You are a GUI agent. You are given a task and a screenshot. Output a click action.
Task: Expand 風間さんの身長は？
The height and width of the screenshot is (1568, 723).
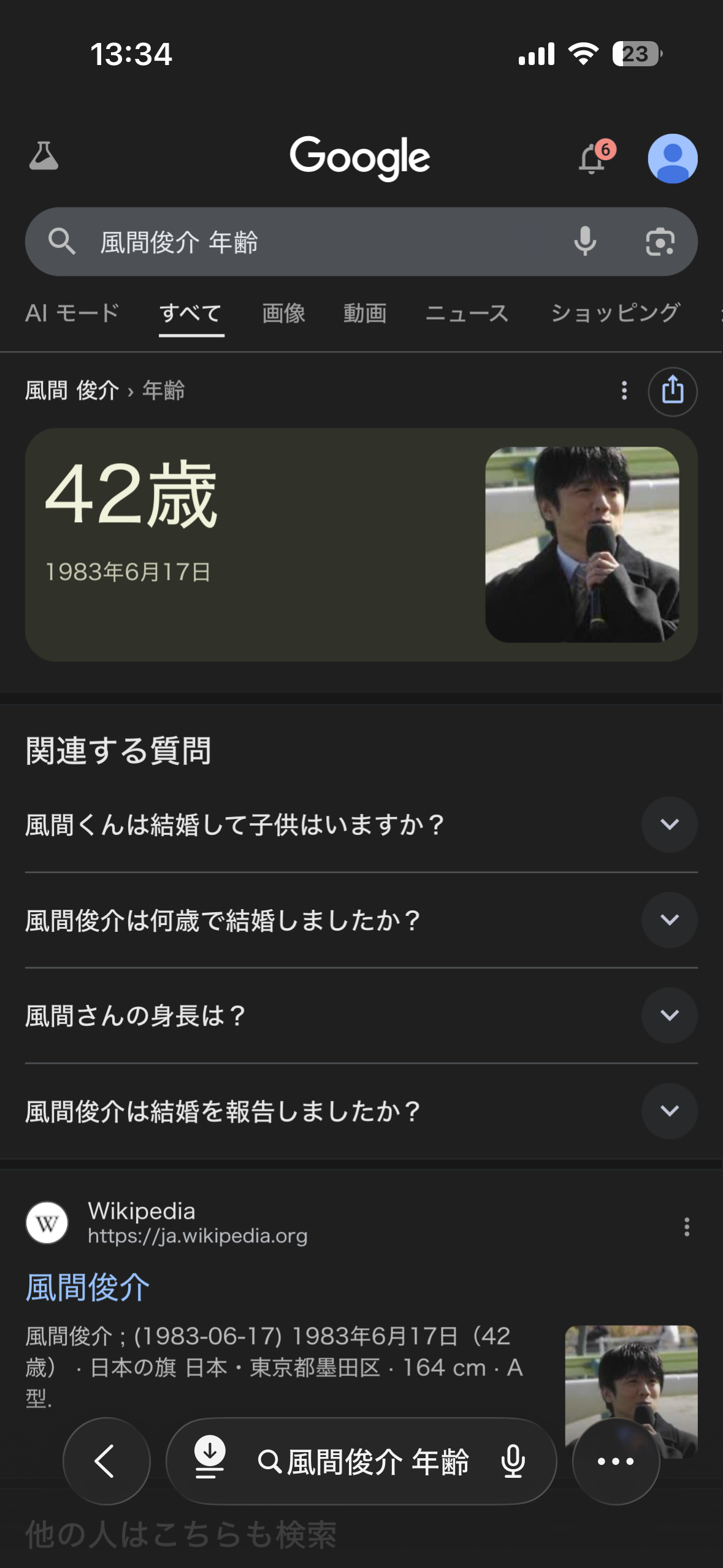coord(669,1015)
